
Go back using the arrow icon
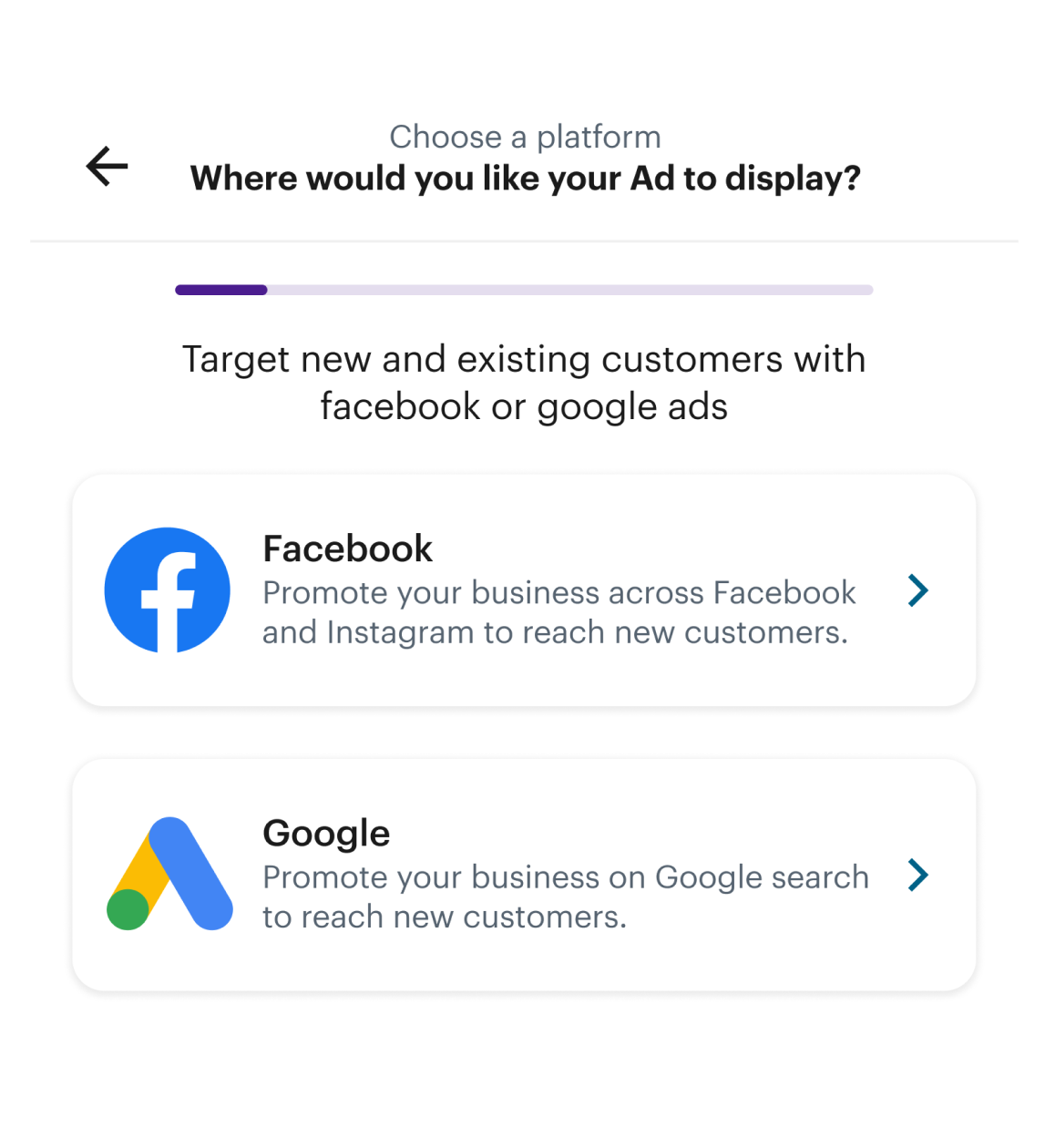pos(108,167)
